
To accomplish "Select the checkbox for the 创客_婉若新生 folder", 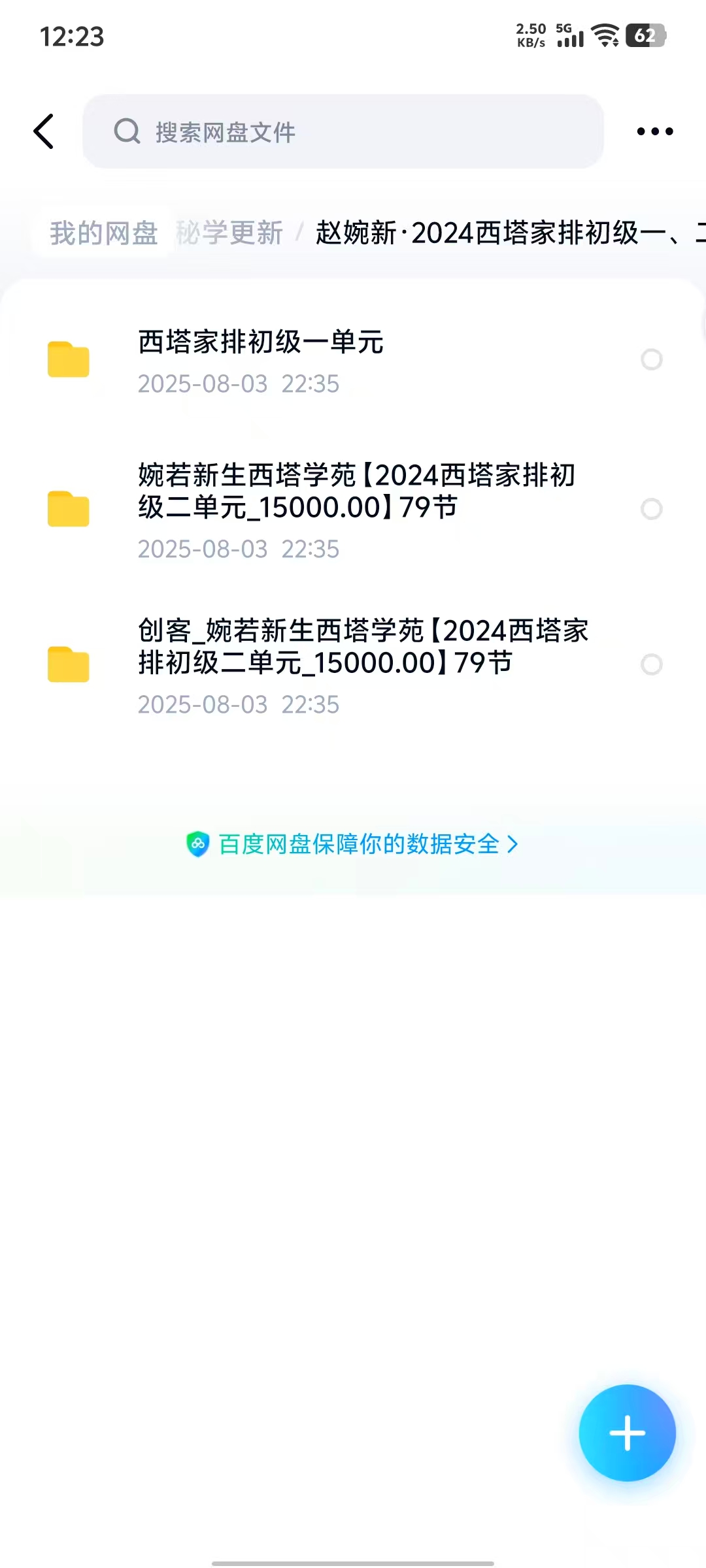I will pyautogui.click(x=651, y=664).
